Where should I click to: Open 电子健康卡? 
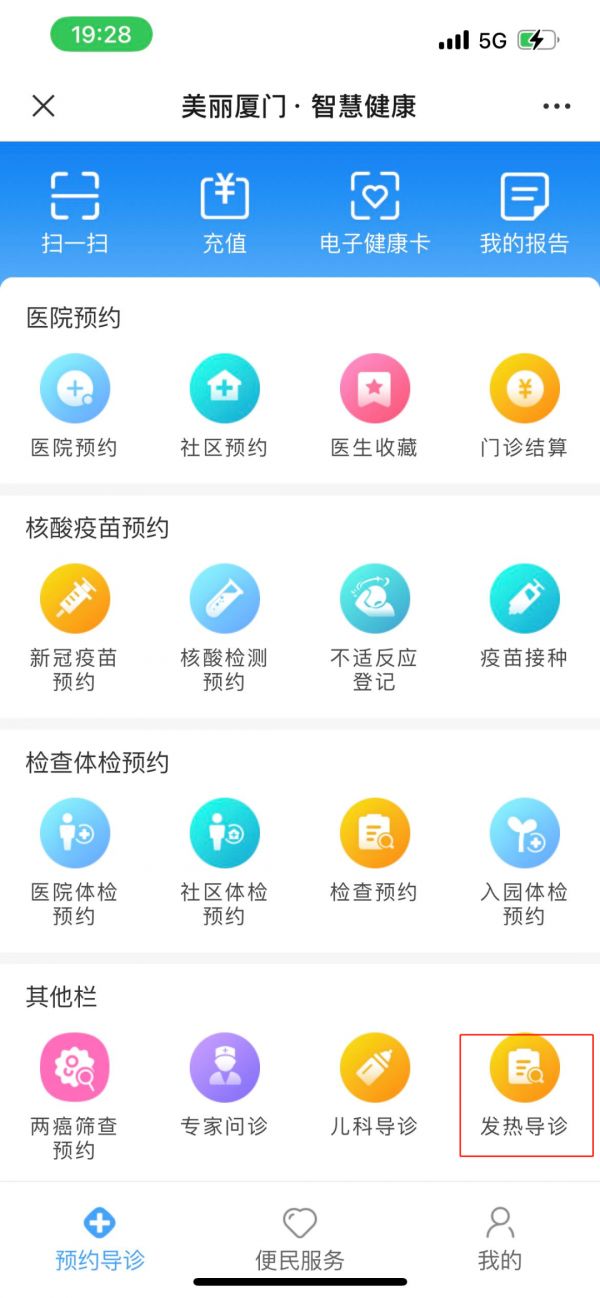tap(374, 211)
